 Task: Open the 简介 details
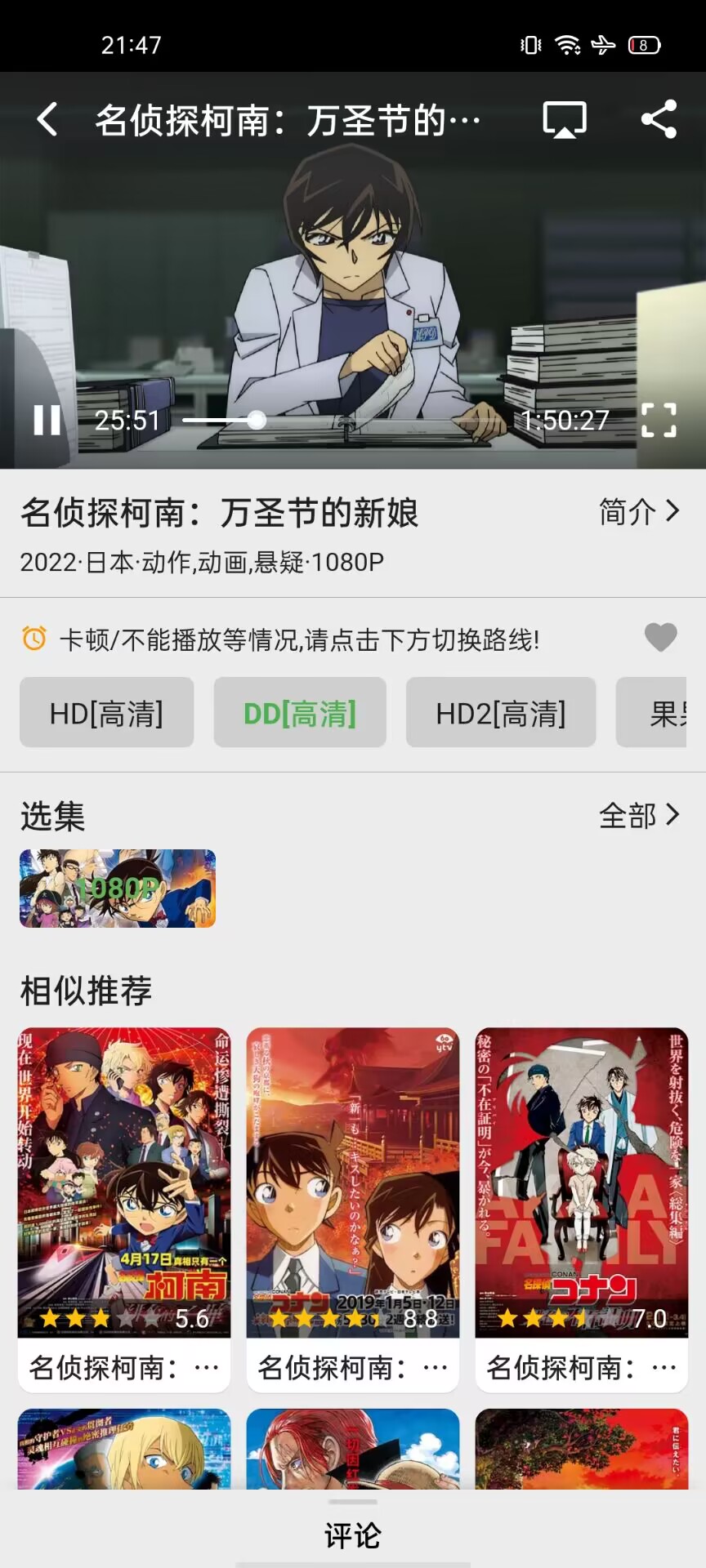pos(638,512)
